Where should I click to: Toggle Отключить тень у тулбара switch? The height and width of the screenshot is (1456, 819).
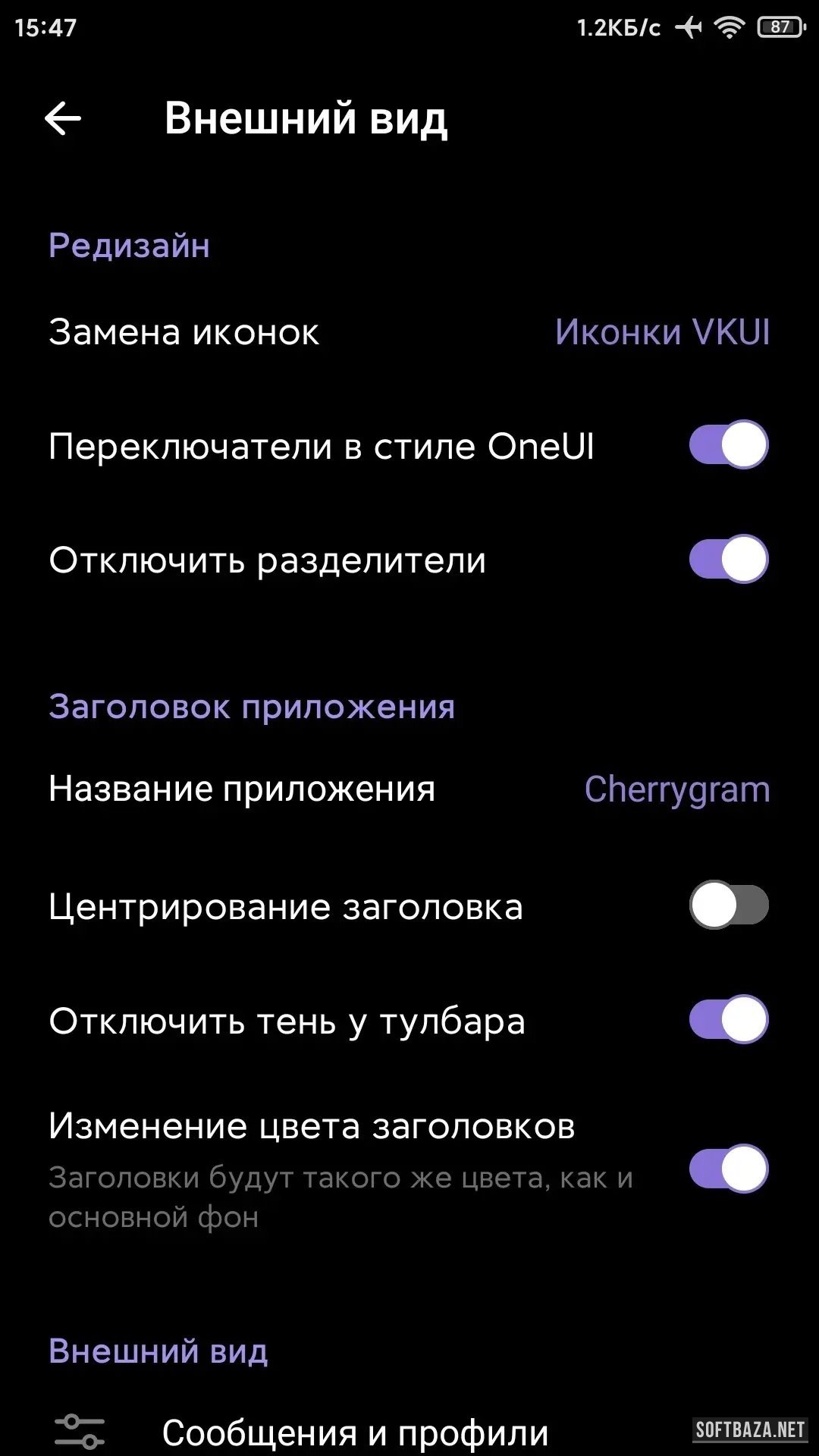tap(728, 1020)
